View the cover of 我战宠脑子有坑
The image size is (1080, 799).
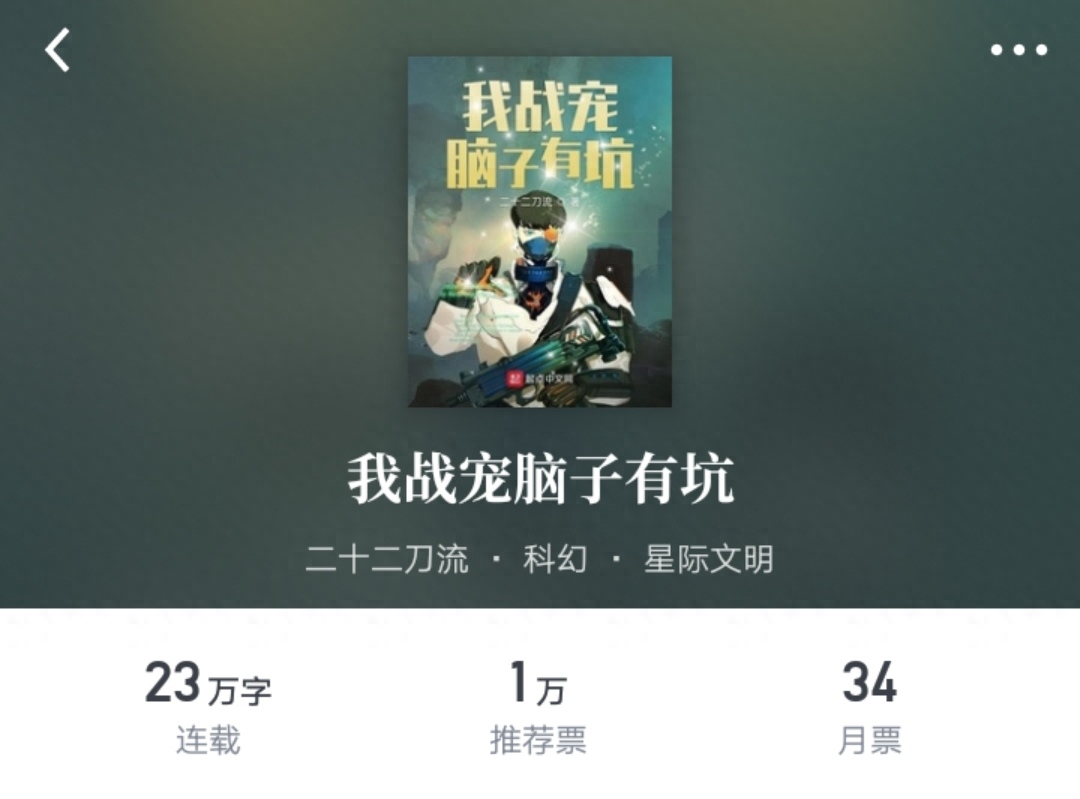539,231
